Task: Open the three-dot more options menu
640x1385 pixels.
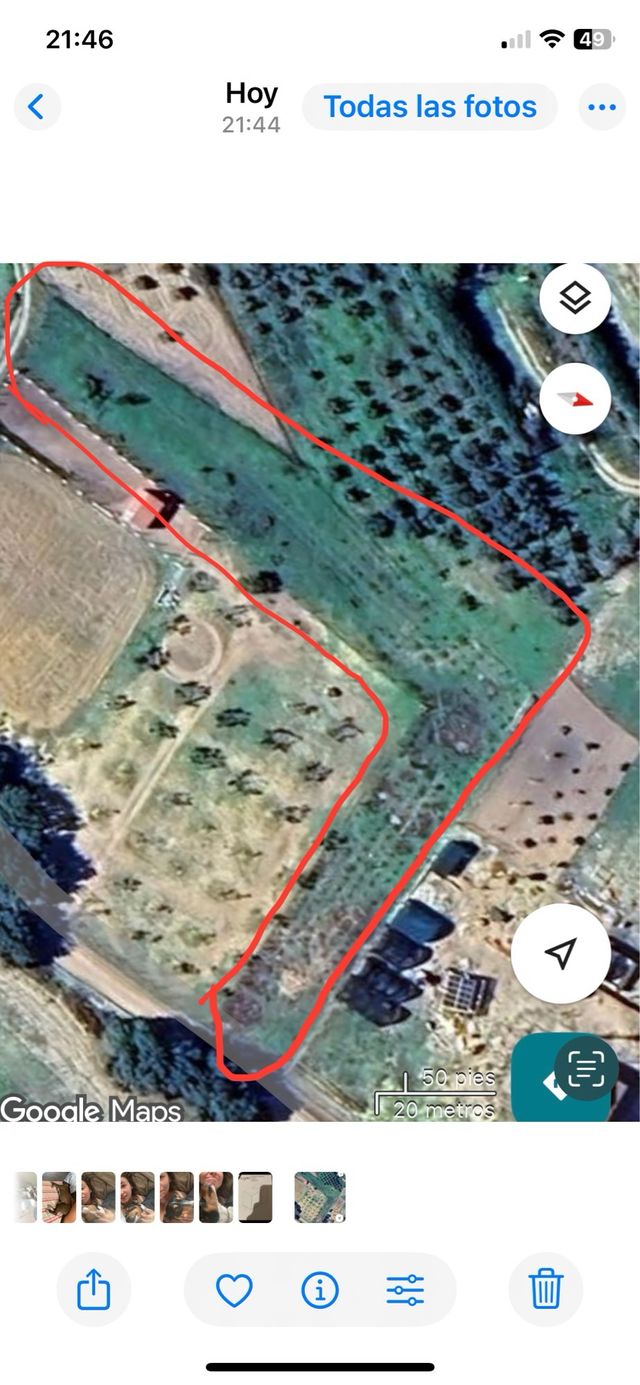Action: [602, 107]
